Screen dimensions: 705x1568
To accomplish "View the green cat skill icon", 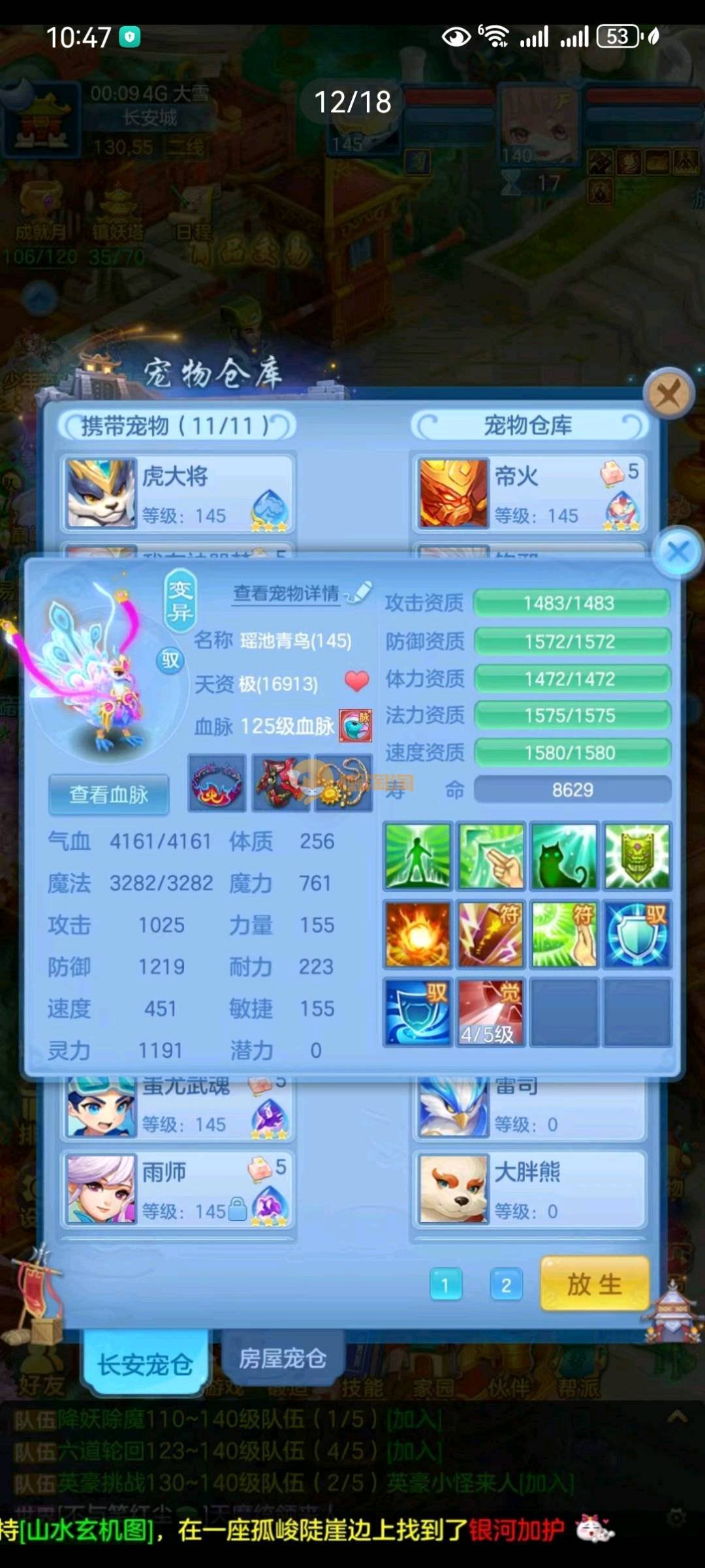I will tap(564, 856).
